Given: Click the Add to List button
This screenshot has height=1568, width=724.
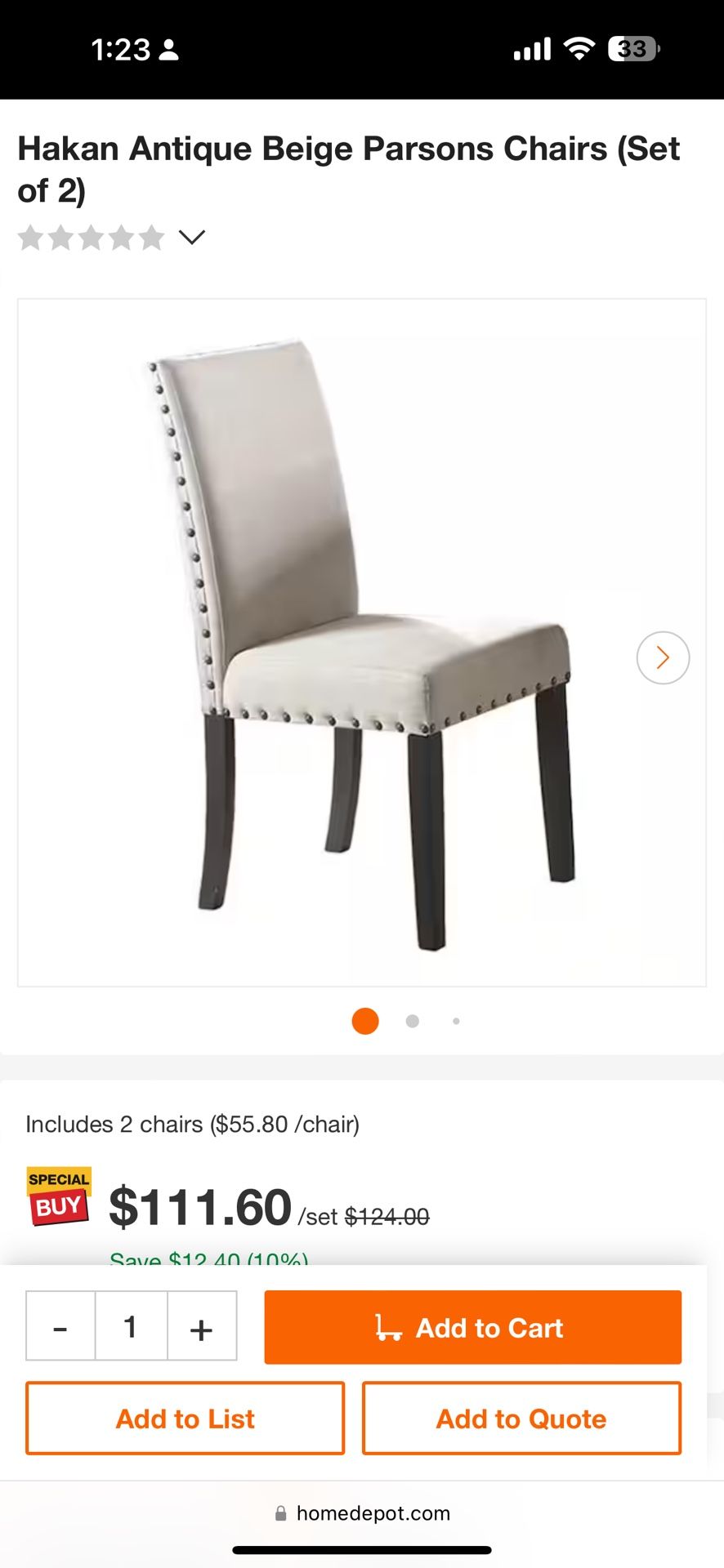Looking at the screenshot, I should tap(185, 1418).
